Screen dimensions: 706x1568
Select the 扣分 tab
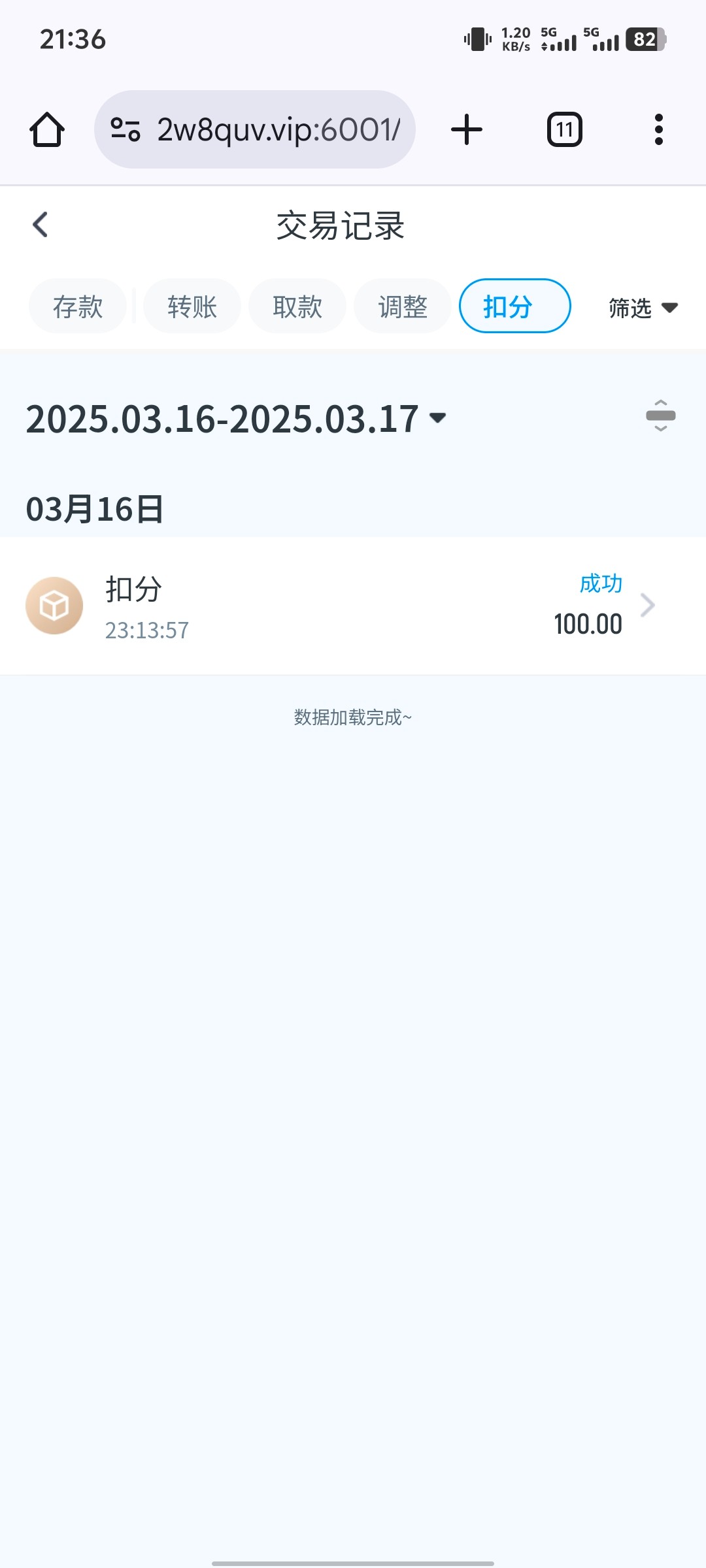(x=514, y=306)
